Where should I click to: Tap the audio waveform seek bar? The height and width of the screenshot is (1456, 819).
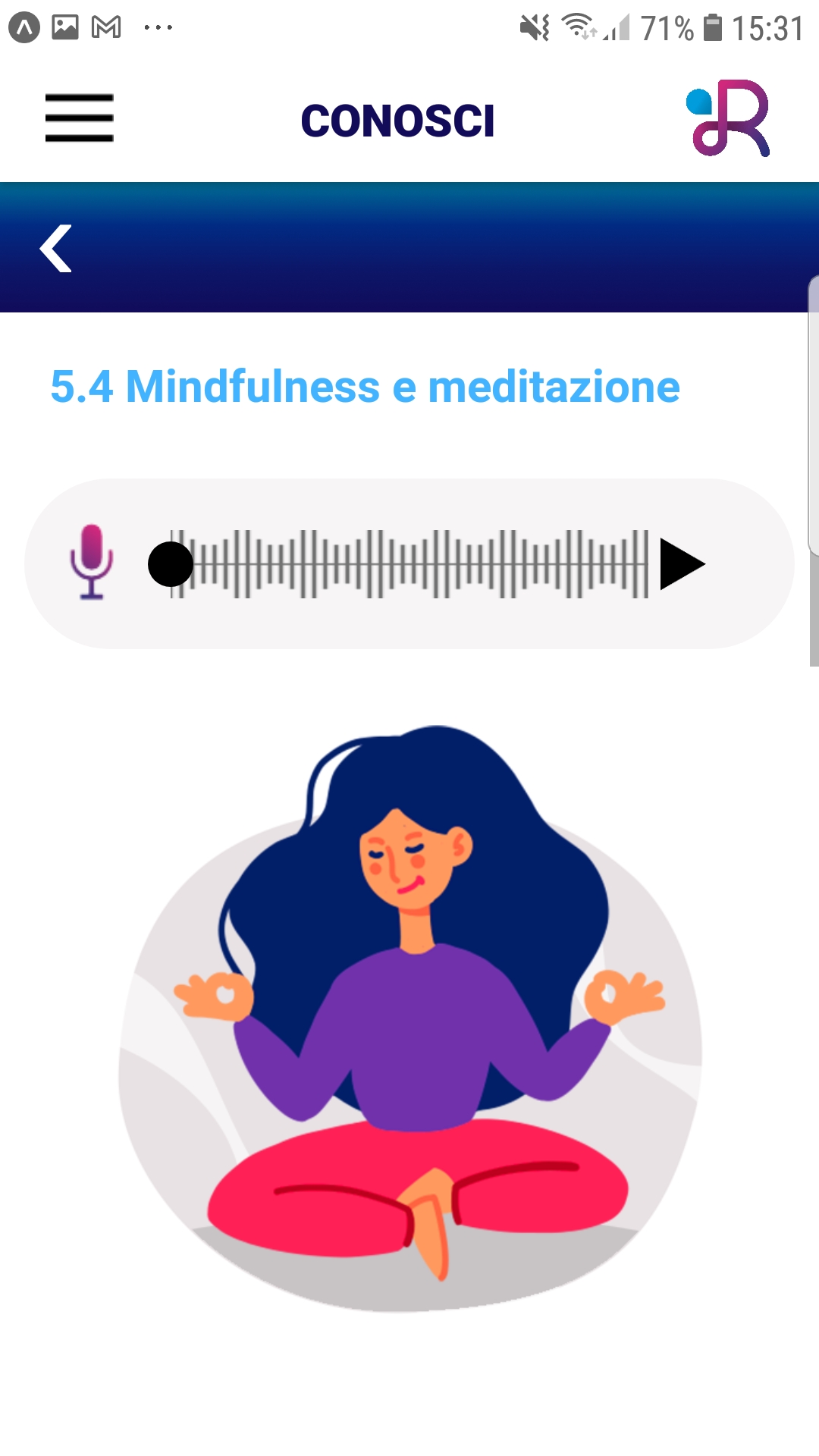click(409, 564)
